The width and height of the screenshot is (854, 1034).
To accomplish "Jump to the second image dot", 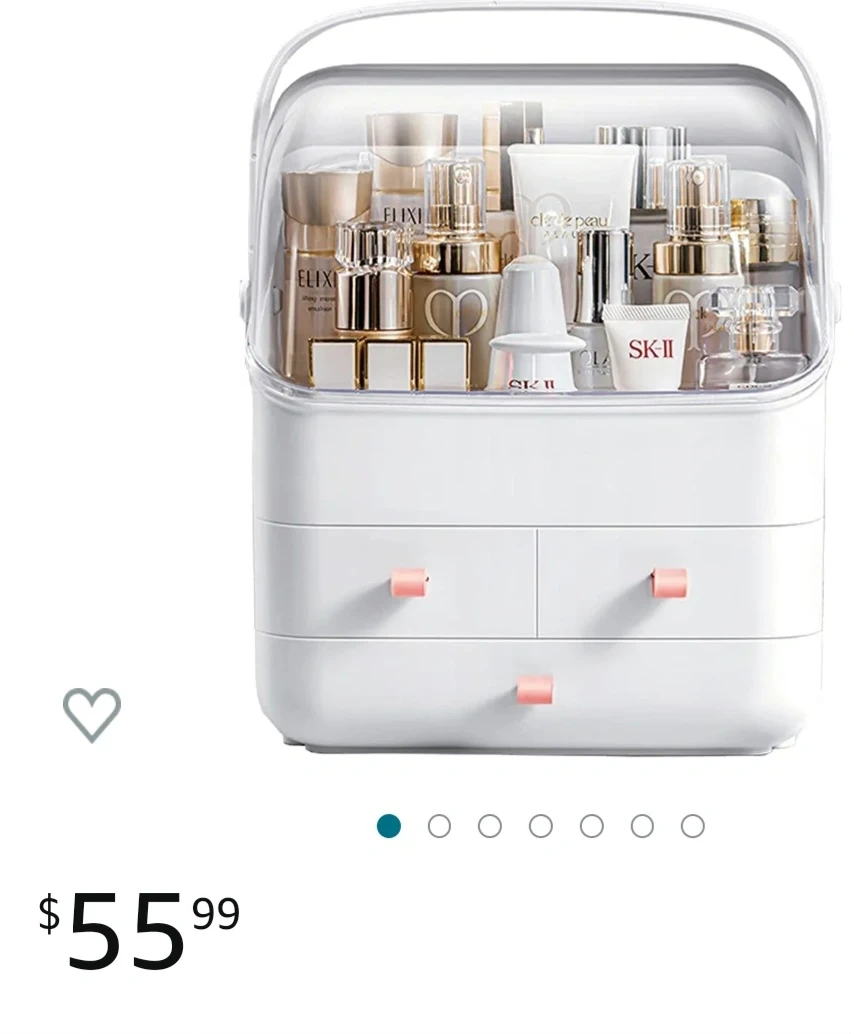I will click(x=439, y=826).
